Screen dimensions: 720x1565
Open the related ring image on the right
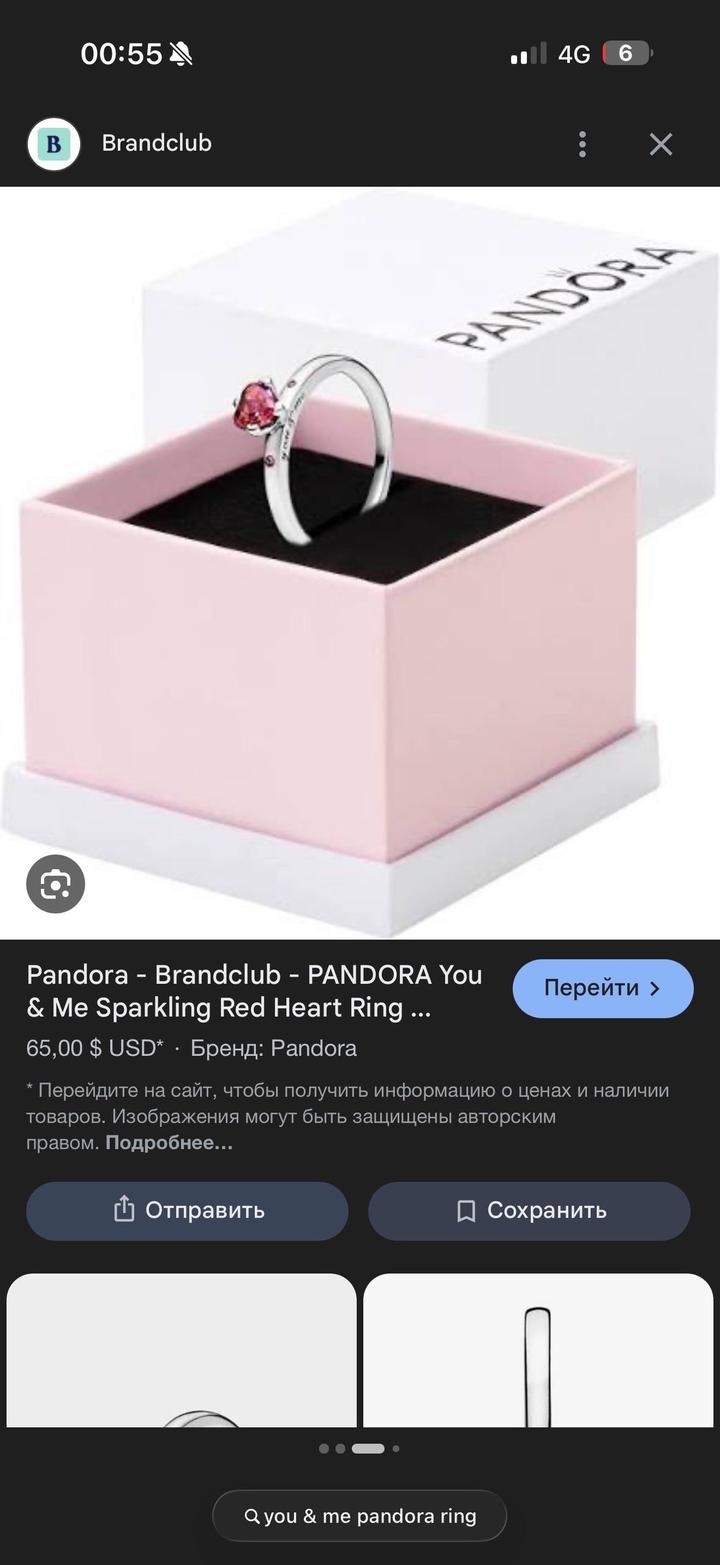(538, 1350)
